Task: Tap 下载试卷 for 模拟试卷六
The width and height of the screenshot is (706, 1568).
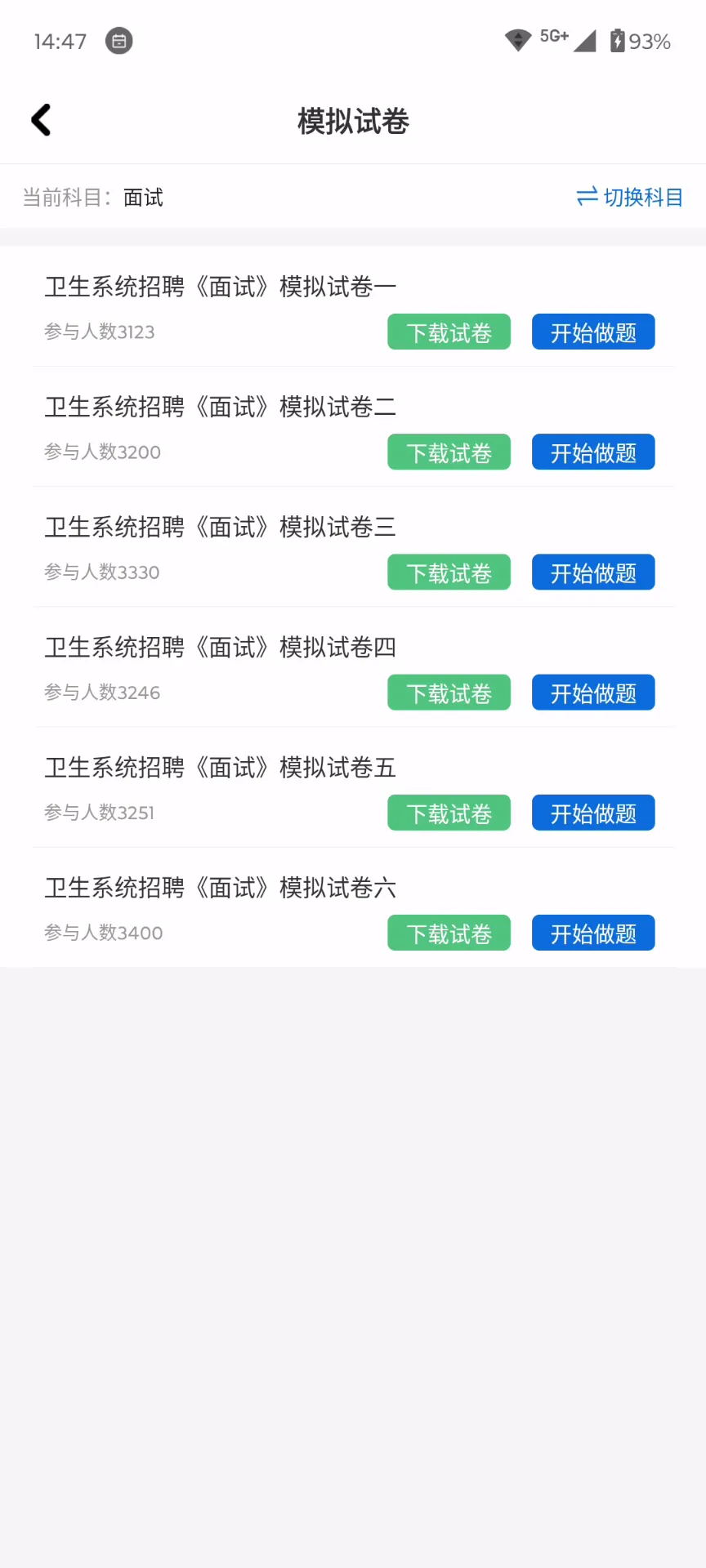Action: tap(449, 933)
